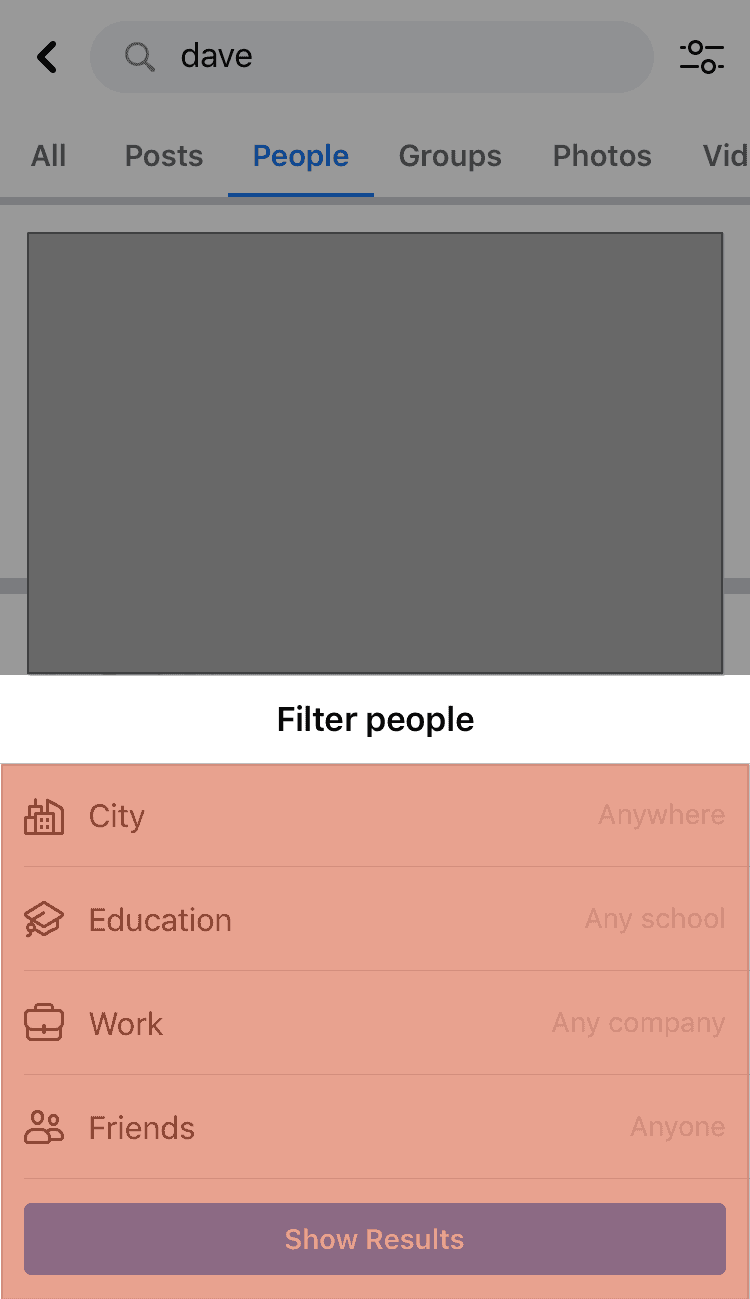This screenshot has width=750, height=1299.
Task: Open the filter settings icon
Action: click(702, 57)
